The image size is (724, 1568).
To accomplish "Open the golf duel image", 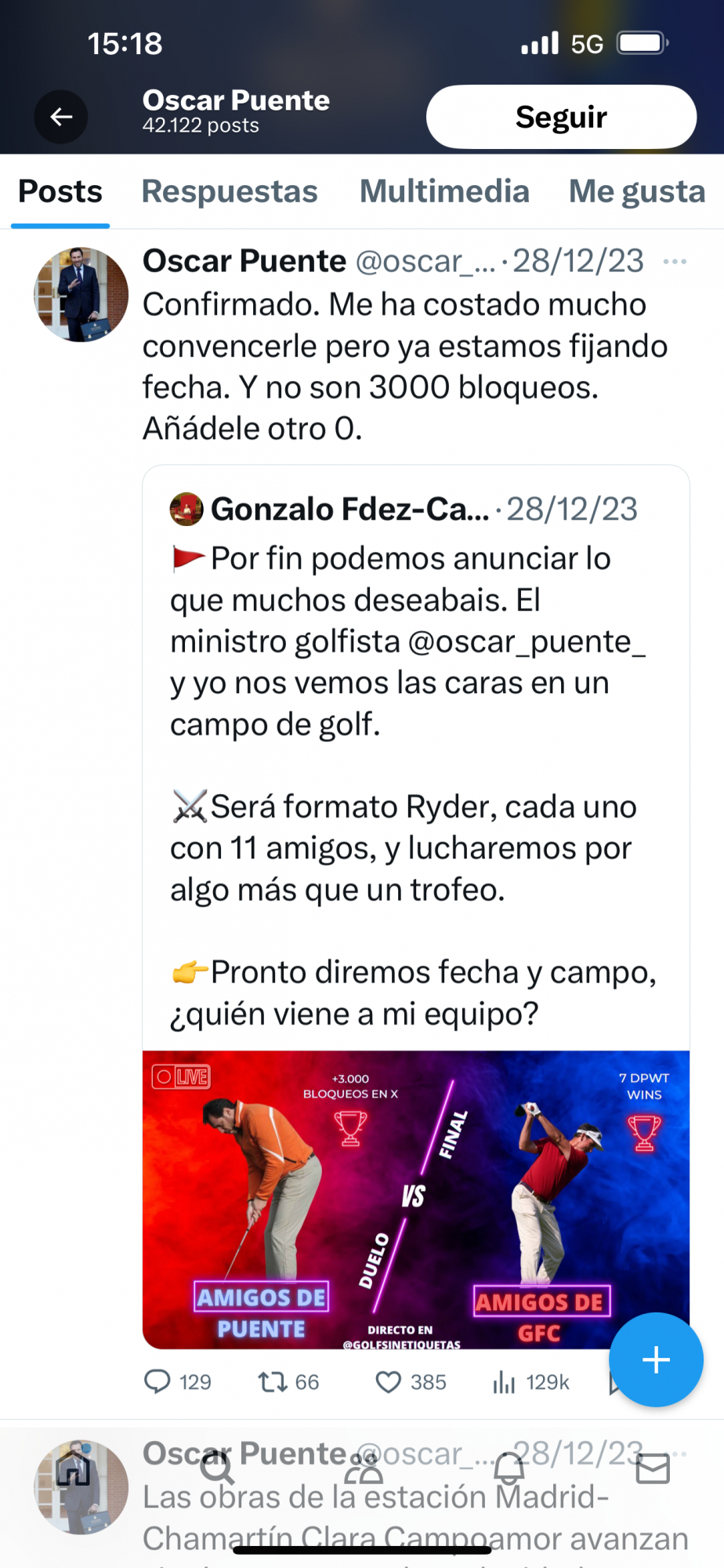I will click(x=415, y=1200).
